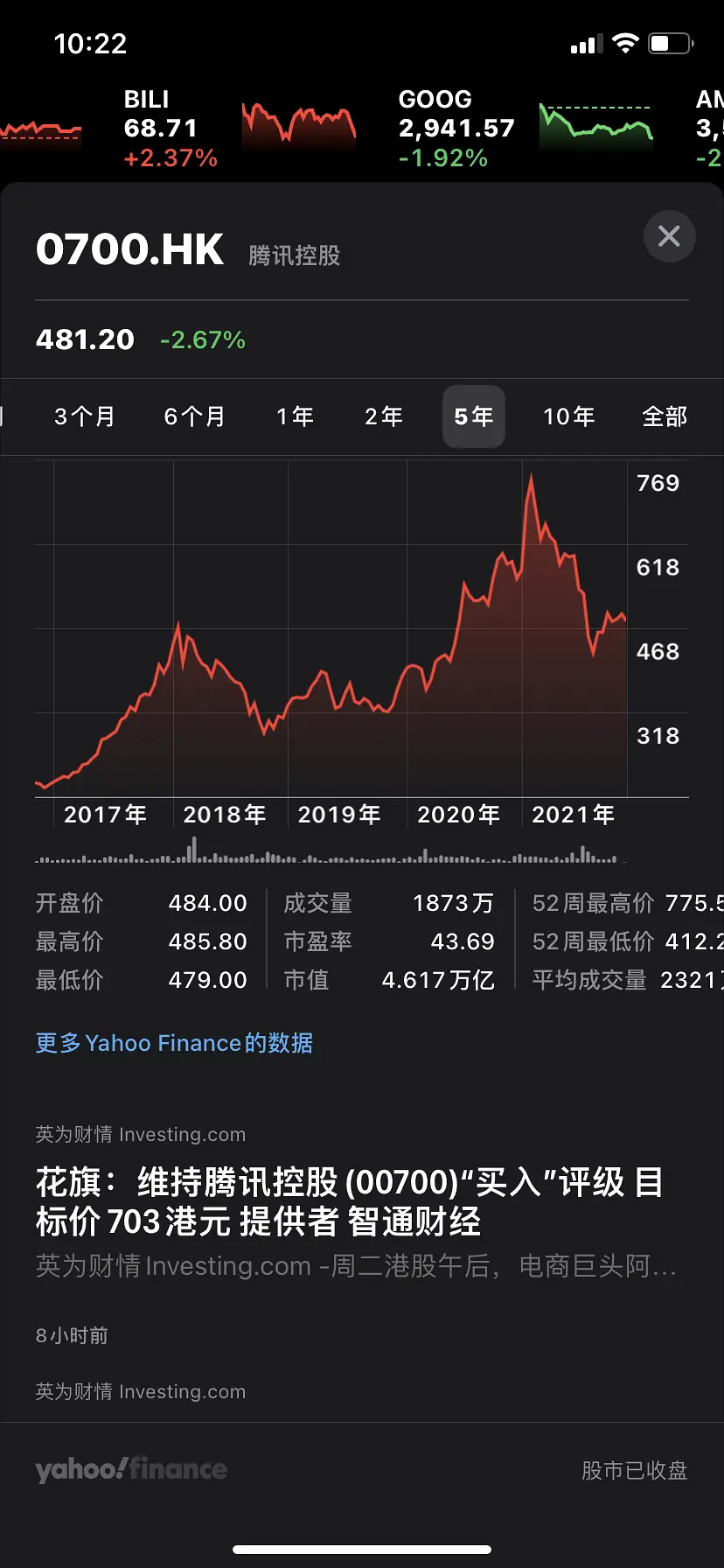Open the GOOG ticker in the top strip
The width and height of the screenshot is (724, 1568).
click(x=456, y=128)
